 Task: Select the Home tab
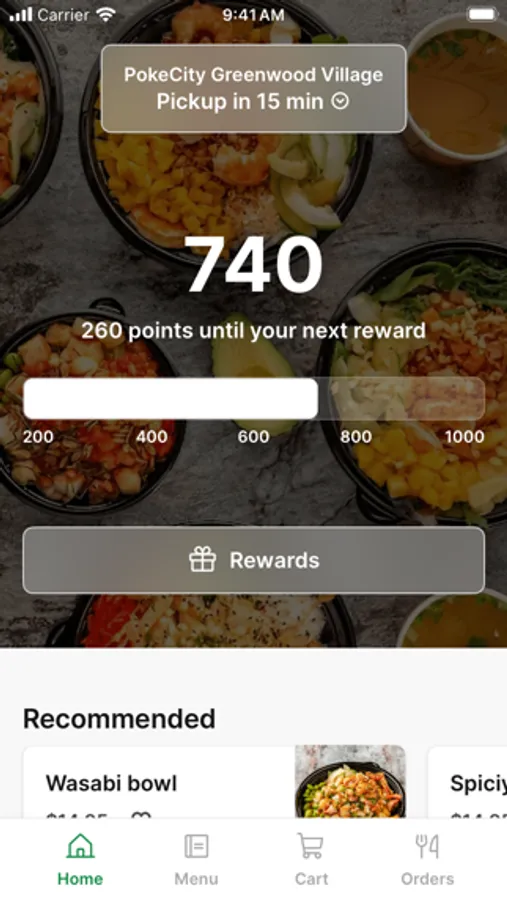[x=80, y=860]
